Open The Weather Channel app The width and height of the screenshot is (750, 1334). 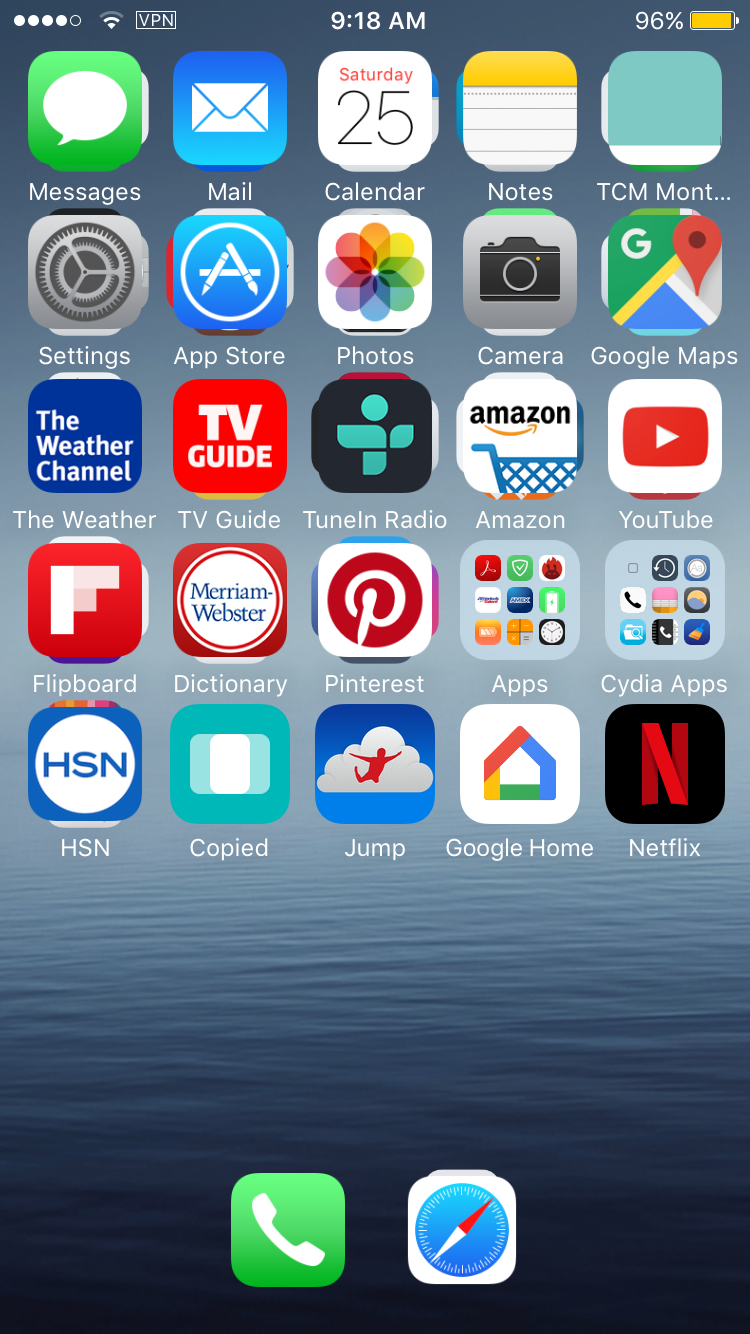click(x=85, y=438)
